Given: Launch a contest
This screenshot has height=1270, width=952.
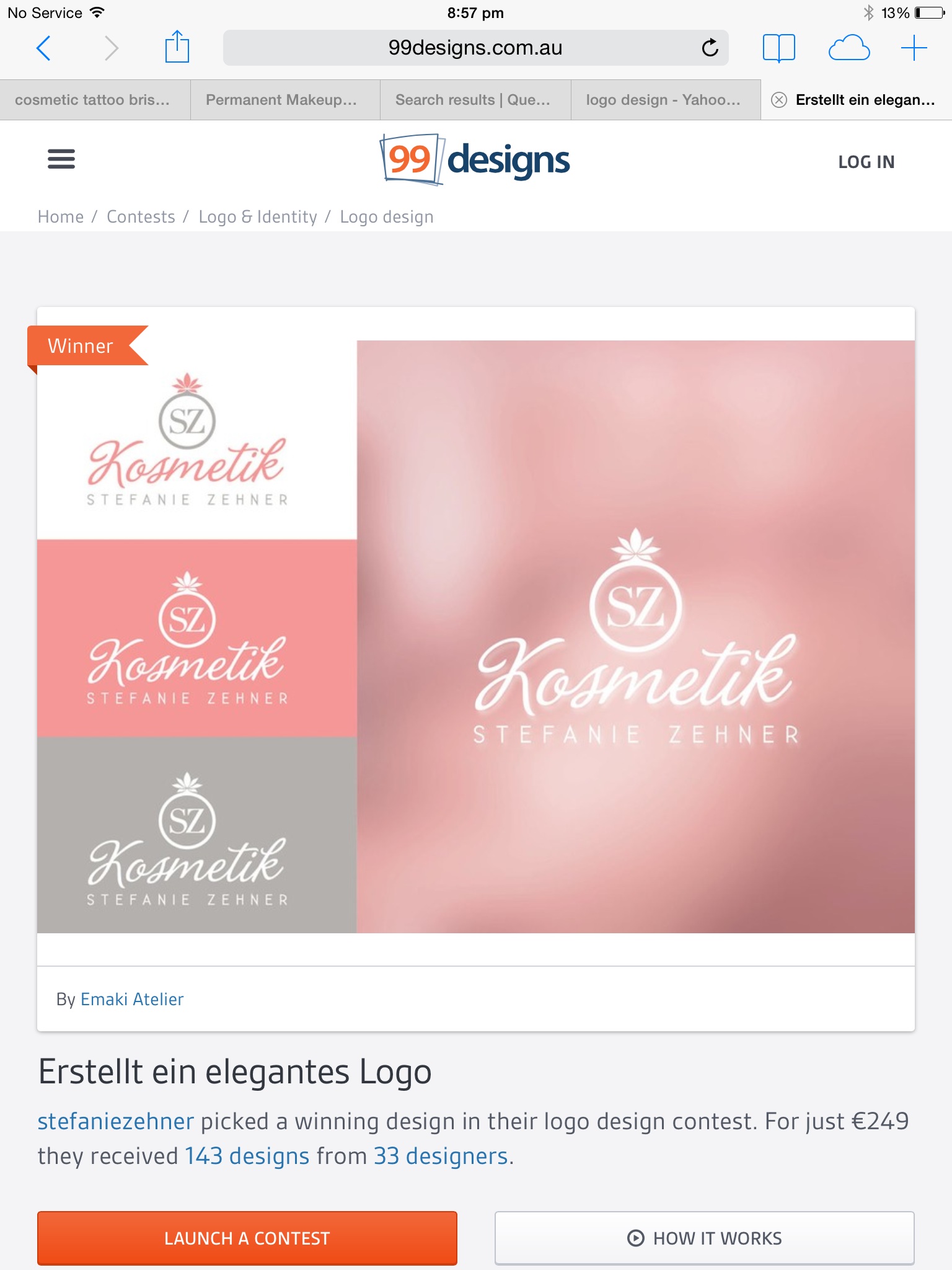Looking at the screenshot, I should tap(247, 1238).
